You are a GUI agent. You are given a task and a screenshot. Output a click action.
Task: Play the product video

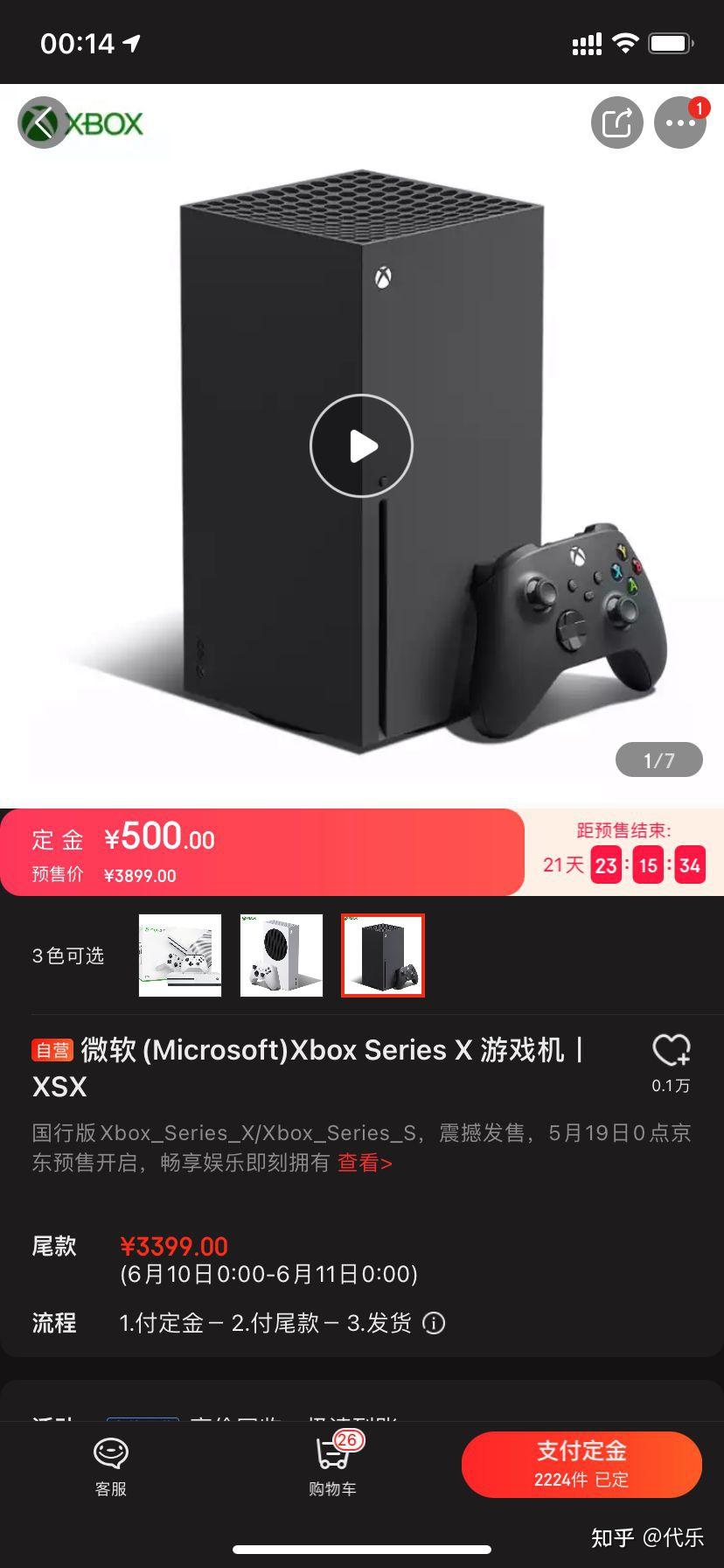click(361, 445)
